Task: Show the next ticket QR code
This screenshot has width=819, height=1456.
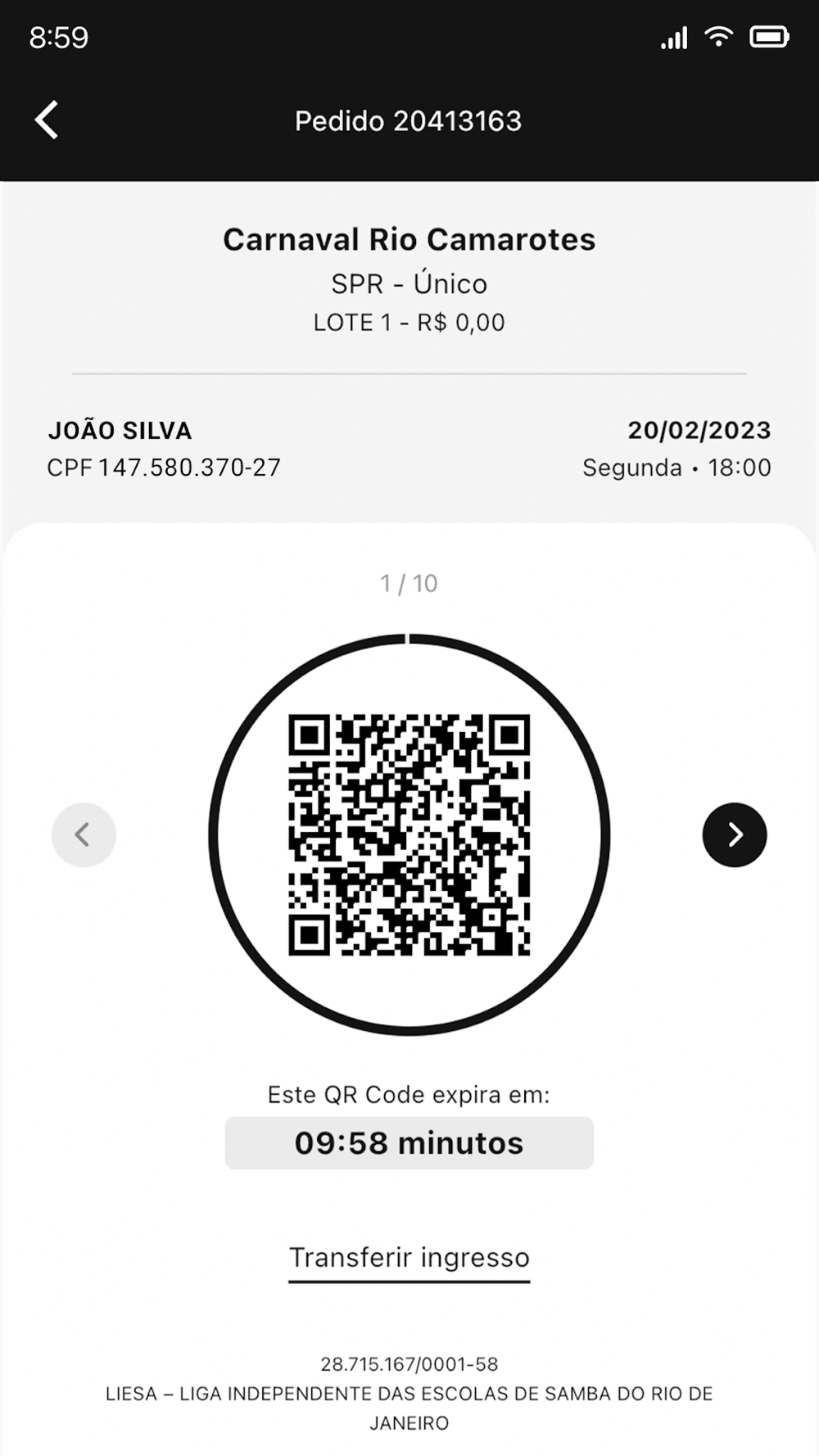Action: [x=735, y=834]
